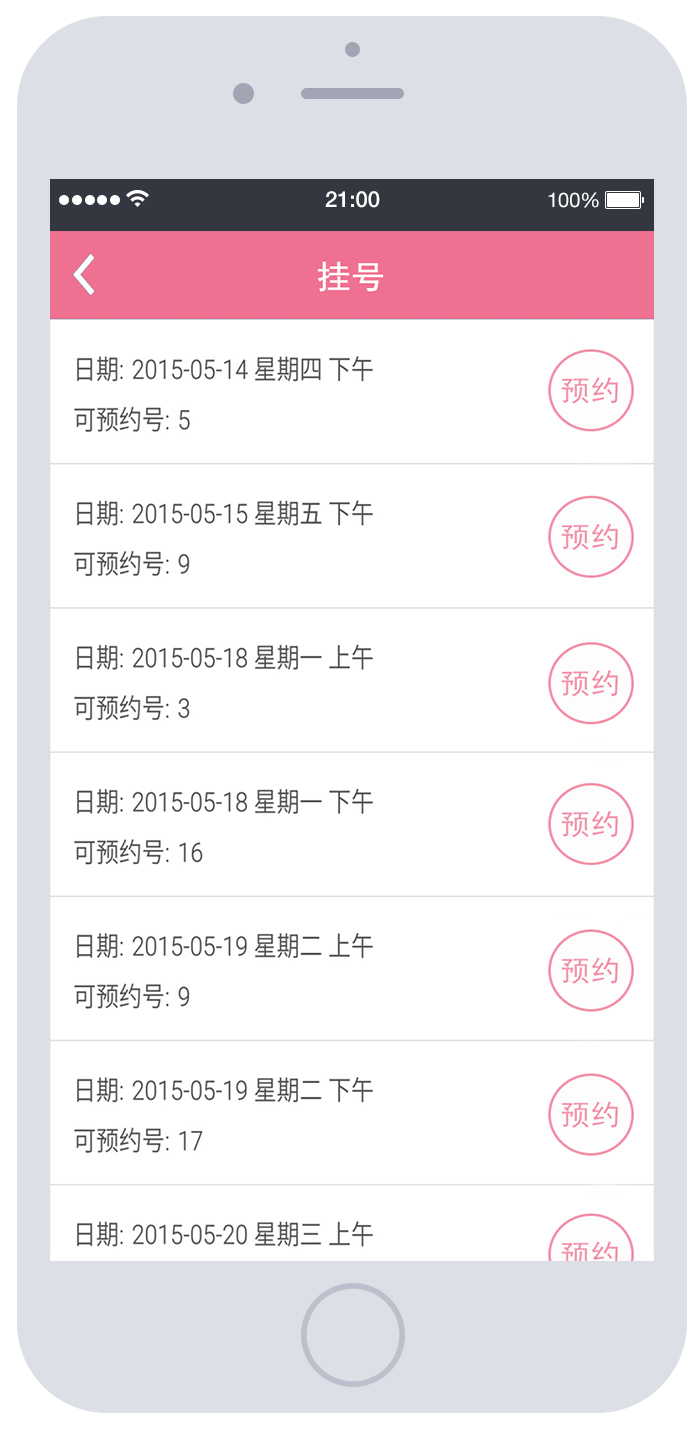Choose 预约 for 2015-05-19 星期二 上午
Screen dimensions: 700x1430
click(591, 970)
